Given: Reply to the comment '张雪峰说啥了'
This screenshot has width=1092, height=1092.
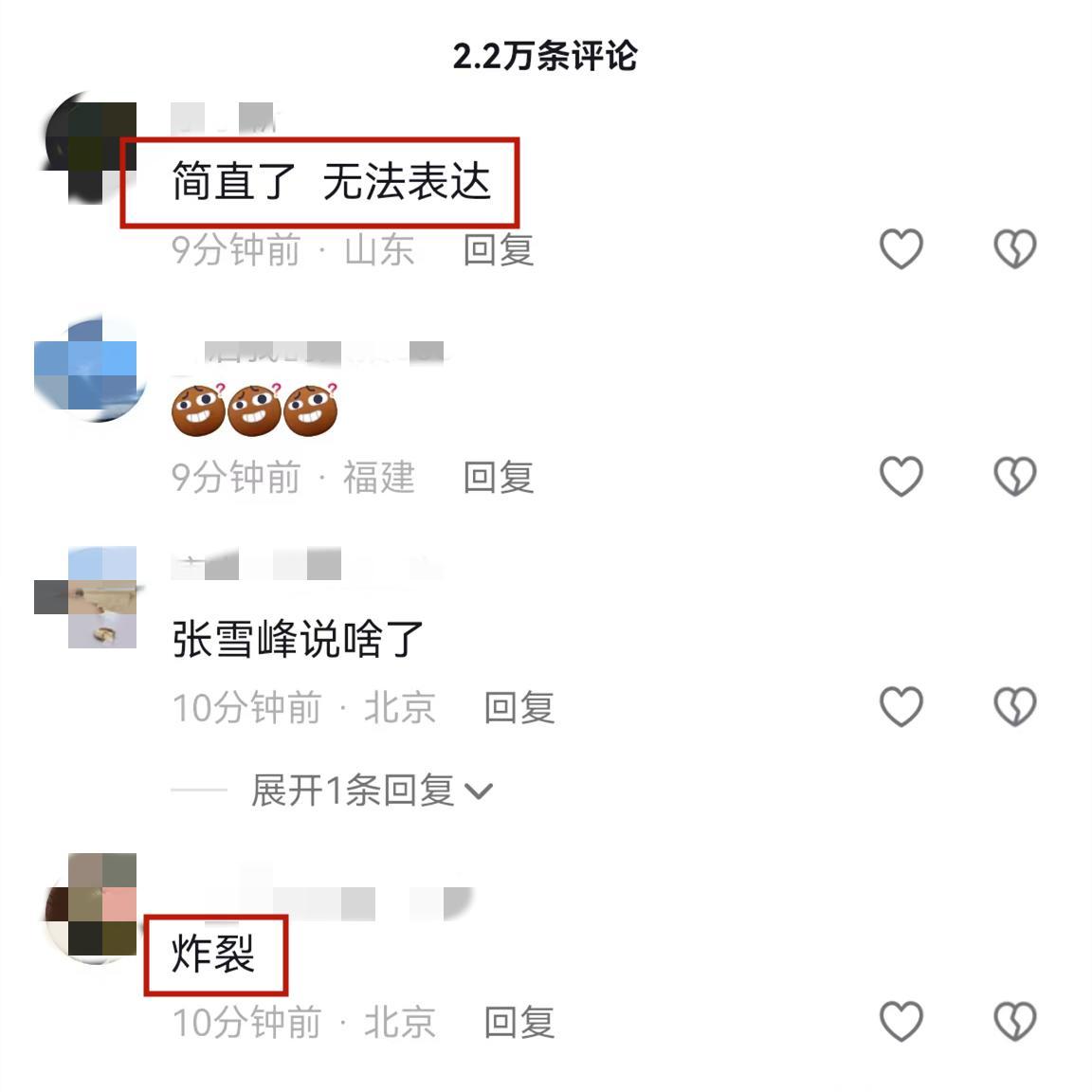Looking at the screenshot, I should point(519,707).
